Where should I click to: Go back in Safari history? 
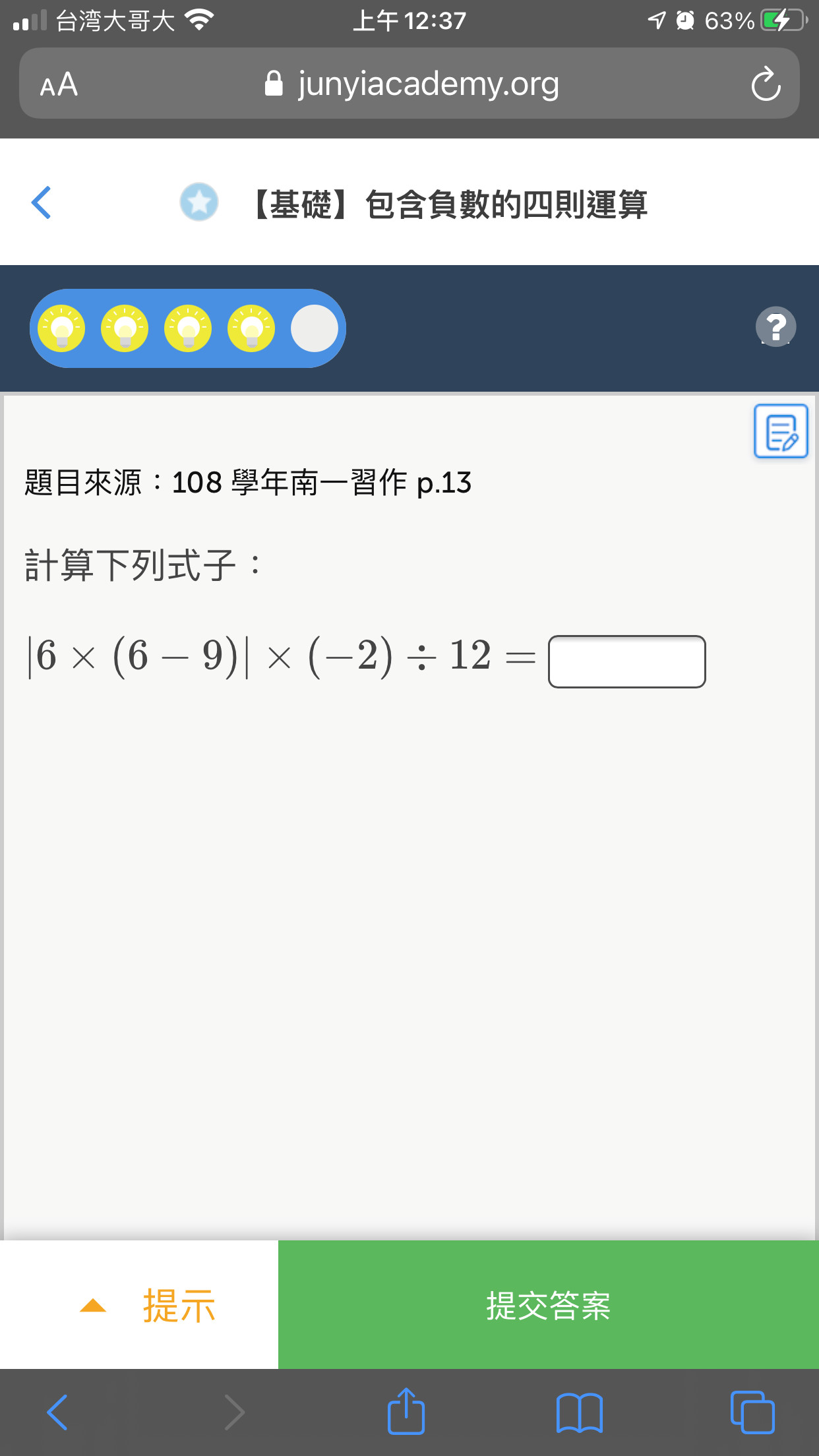(58, 1412)
